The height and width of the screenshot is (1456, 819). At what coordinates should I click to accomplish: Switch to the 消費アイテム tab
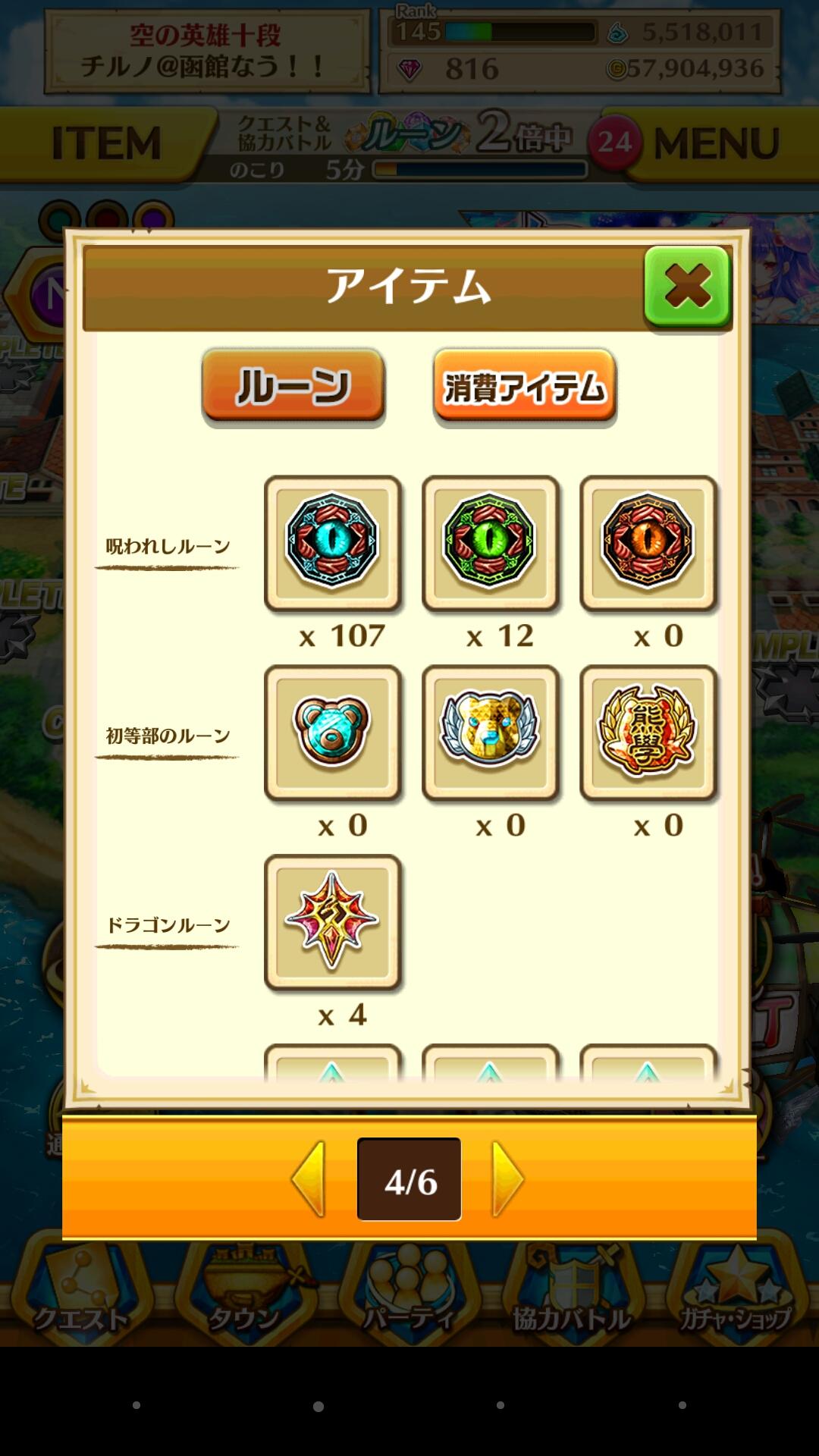tap(525, 387)
